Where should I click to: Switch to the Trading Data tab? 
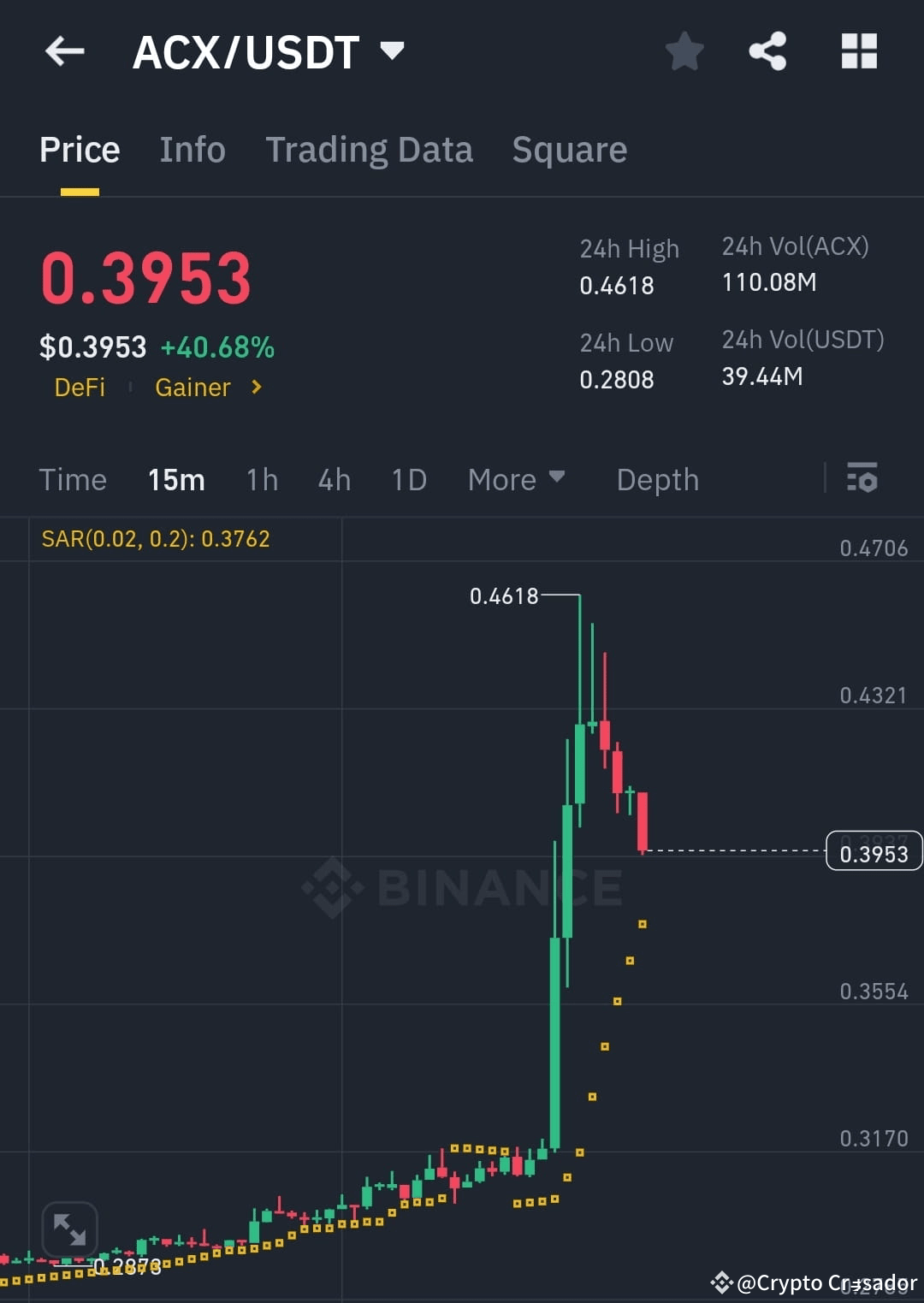pos(370,149)
